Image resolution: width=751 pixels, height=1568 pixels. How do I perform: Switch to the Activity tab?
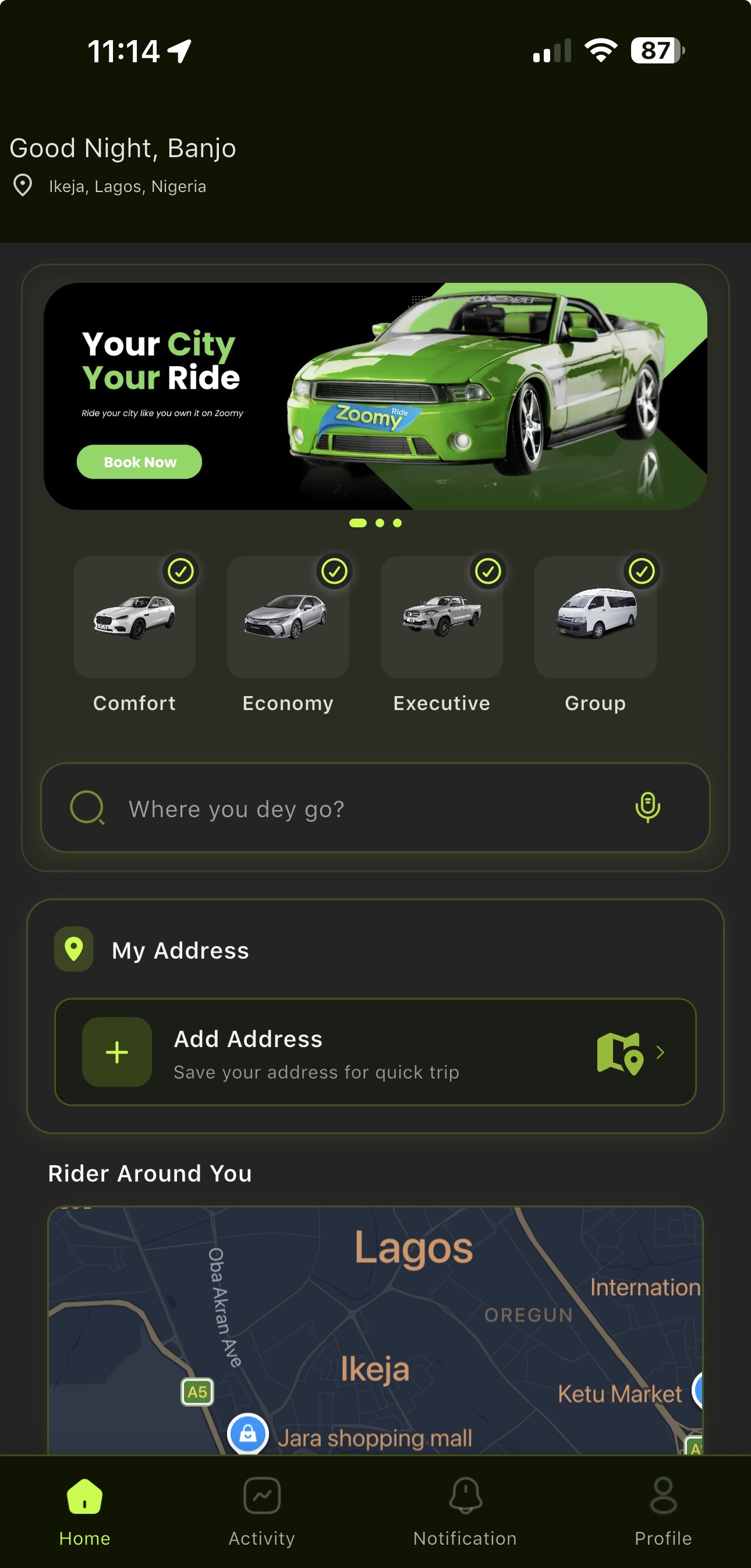coord(261,1511)
